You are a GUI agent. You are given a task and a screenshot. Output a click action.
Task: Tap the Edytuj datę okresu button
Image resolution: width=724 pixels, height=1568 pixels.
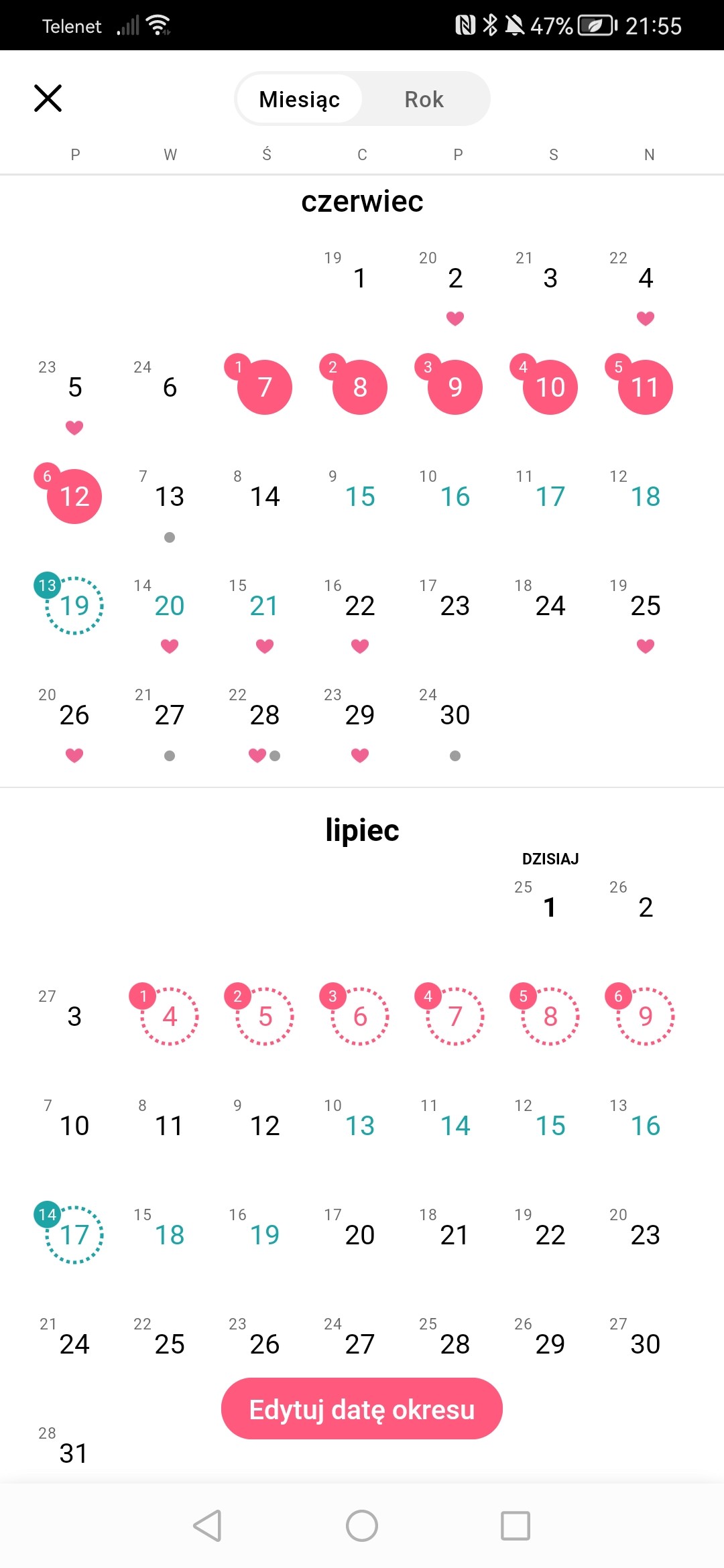point(361,1409)
